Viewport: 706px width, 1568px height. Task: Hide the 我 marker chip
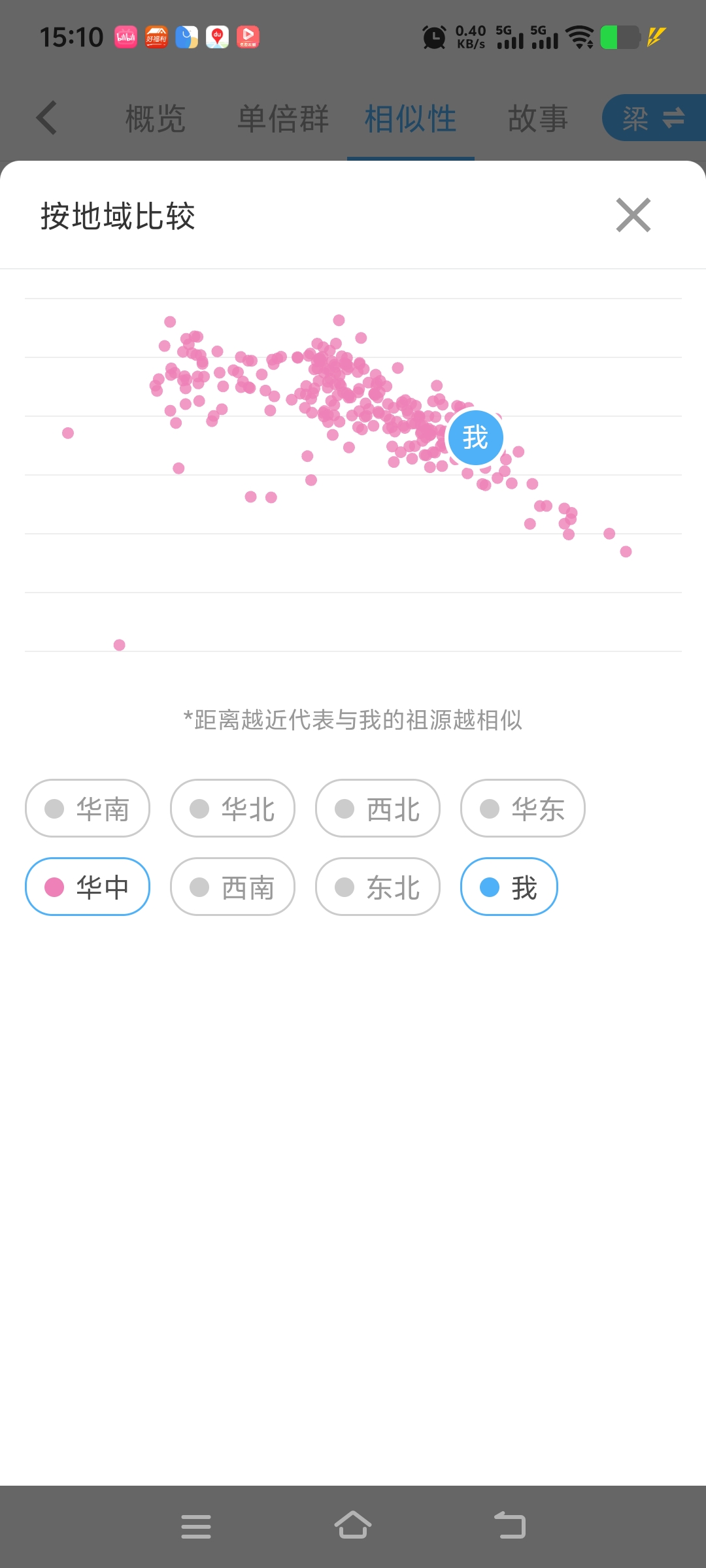[x=509, y=887]
